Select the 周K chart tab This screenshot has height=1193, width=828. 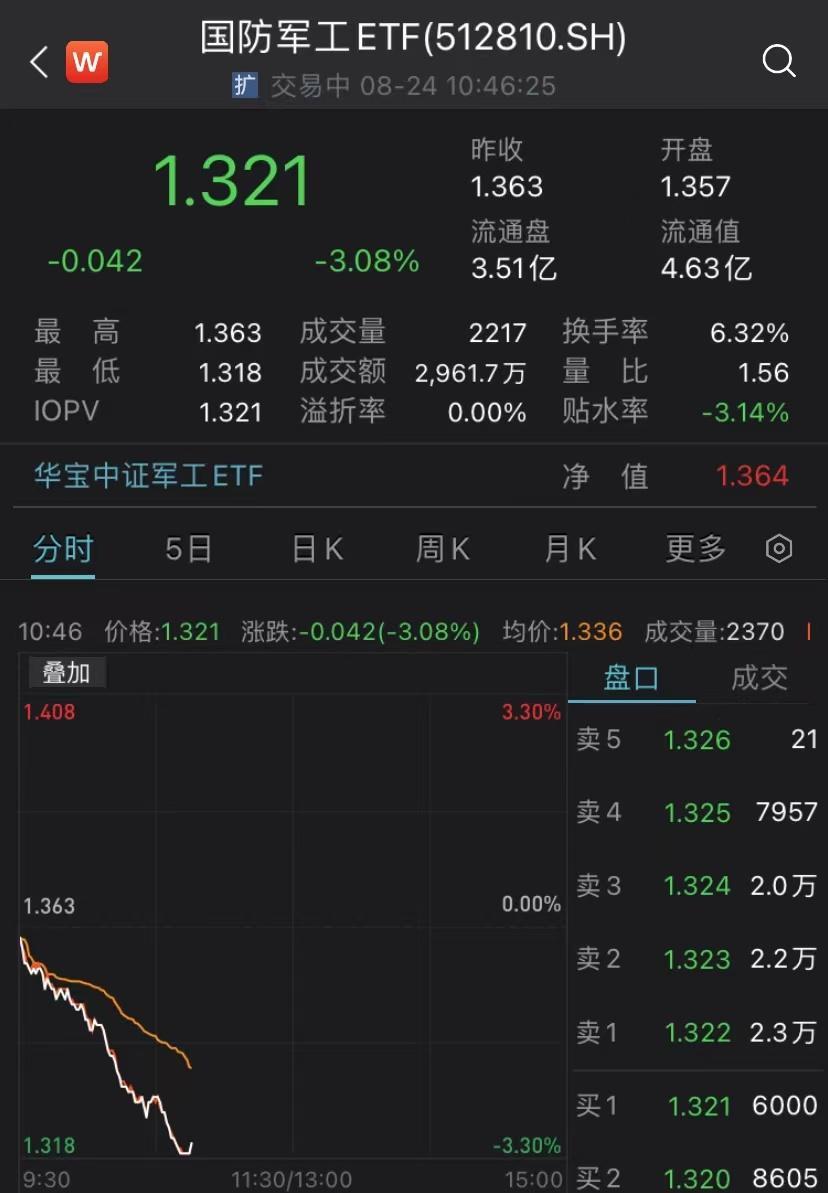click(443, 549)
